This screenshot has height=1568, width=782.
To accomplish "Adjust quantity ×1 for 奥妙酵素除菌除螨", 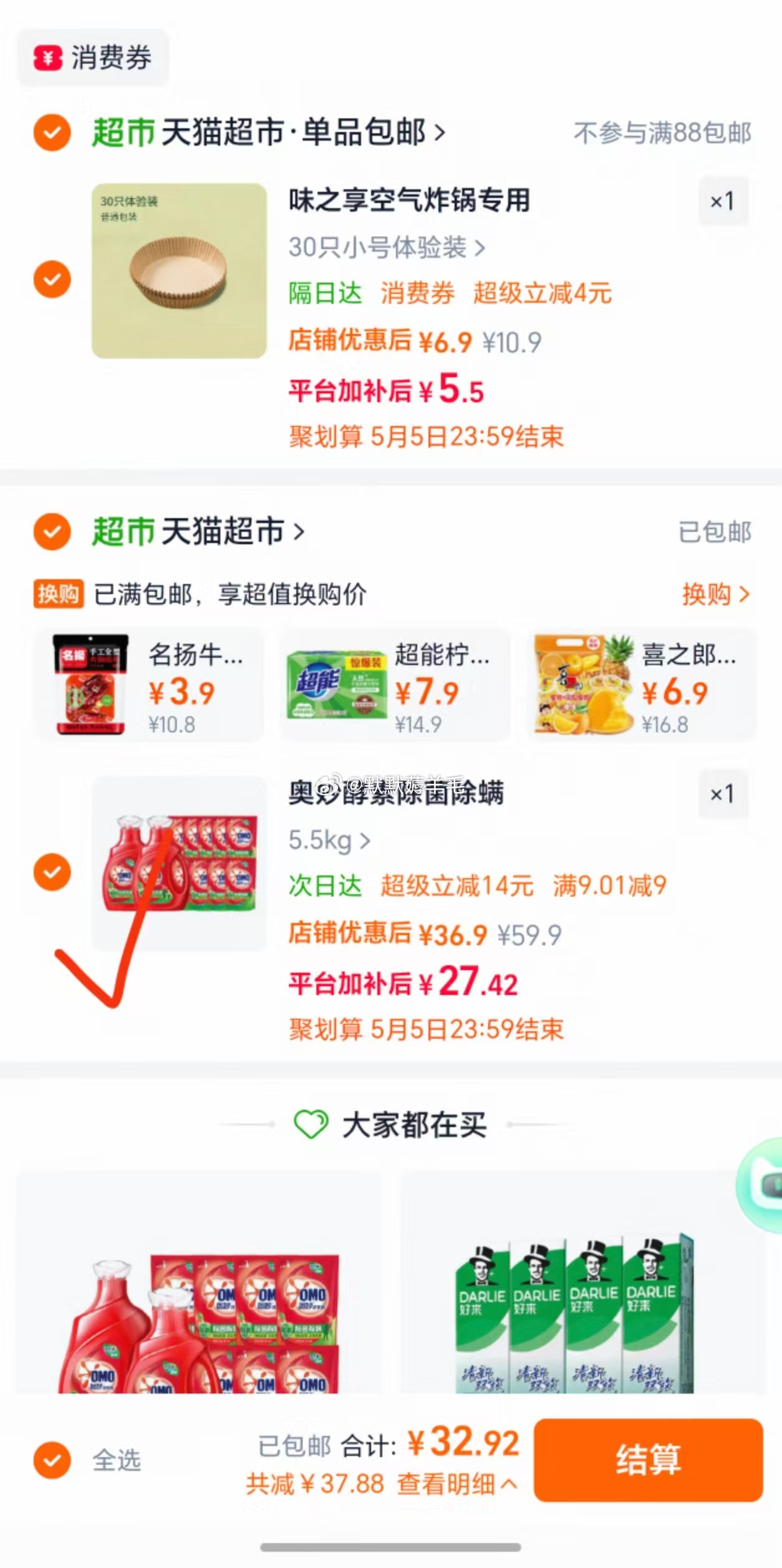I will coord(722,794).
